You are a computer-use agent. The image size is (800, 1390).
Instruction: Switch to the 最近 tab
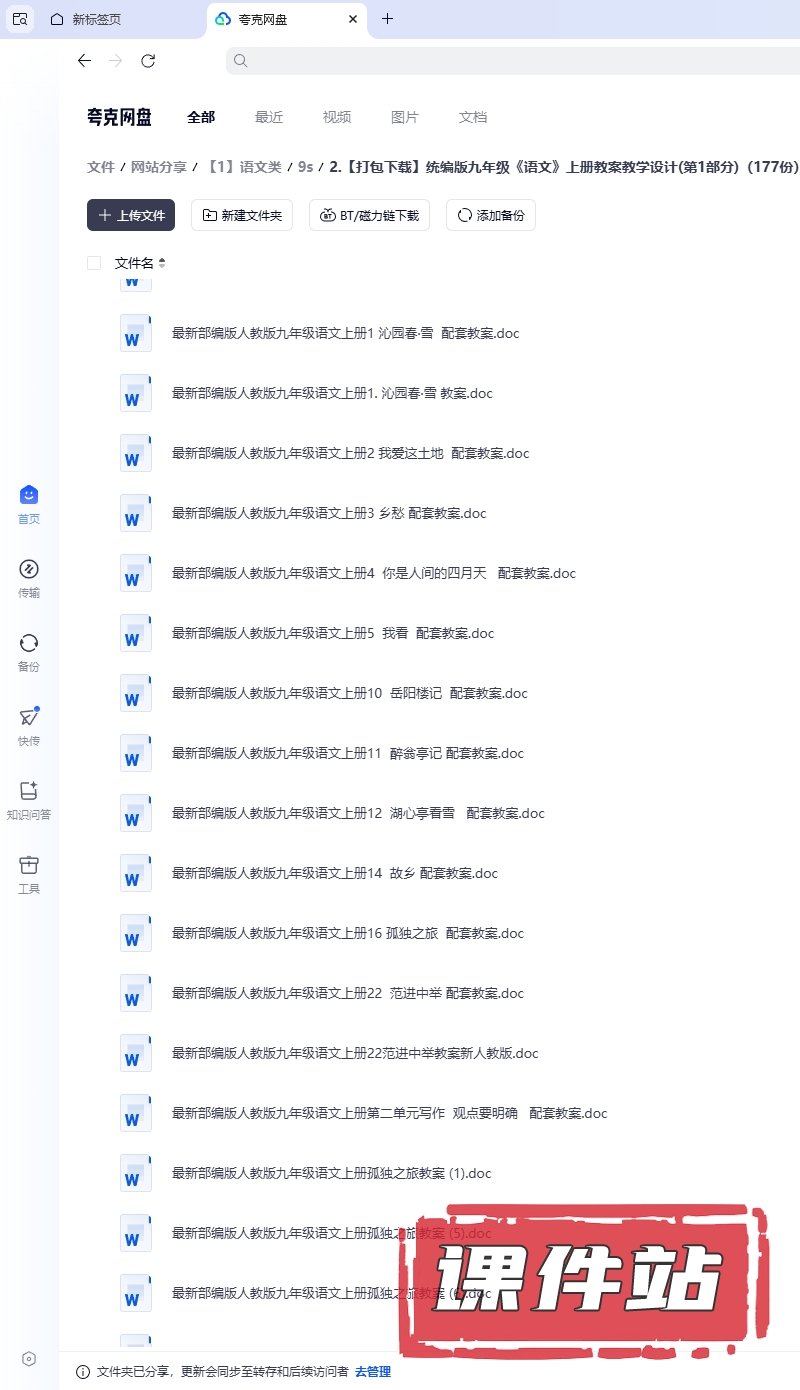[x=269, y=117]
